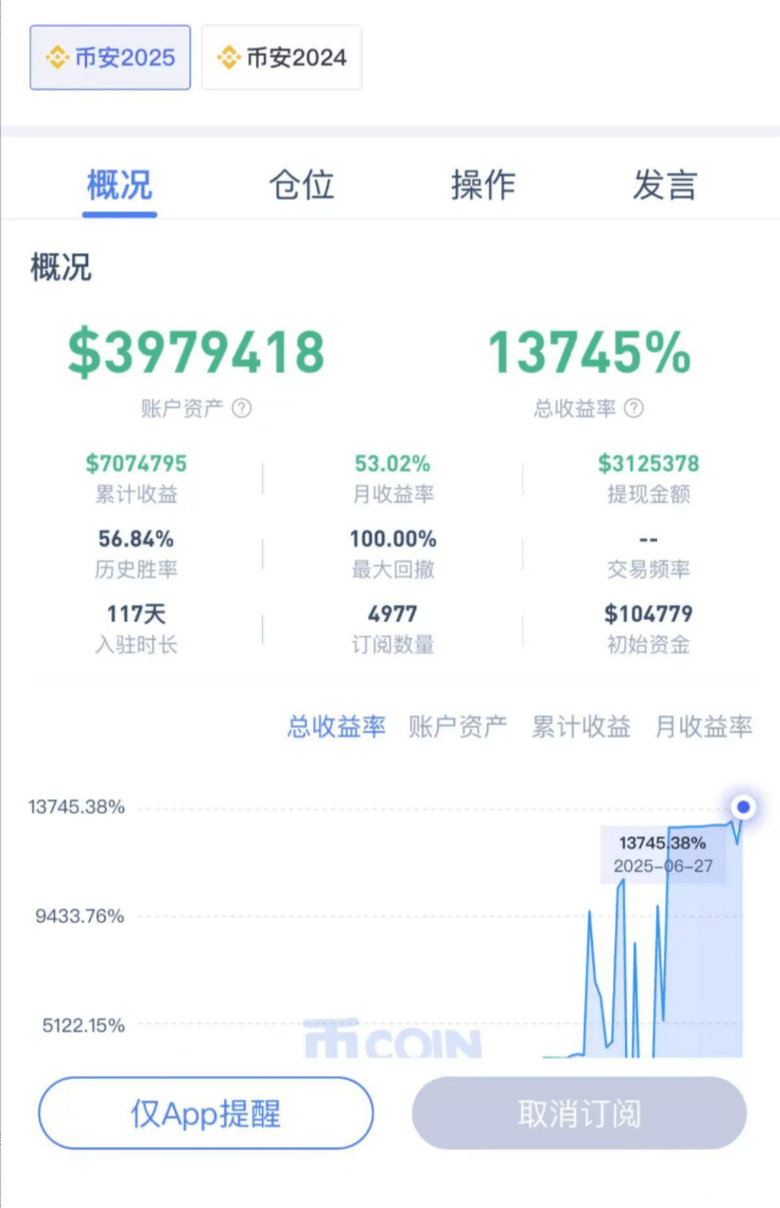Show the 账户资产 chart

click(x=458, y=727)
